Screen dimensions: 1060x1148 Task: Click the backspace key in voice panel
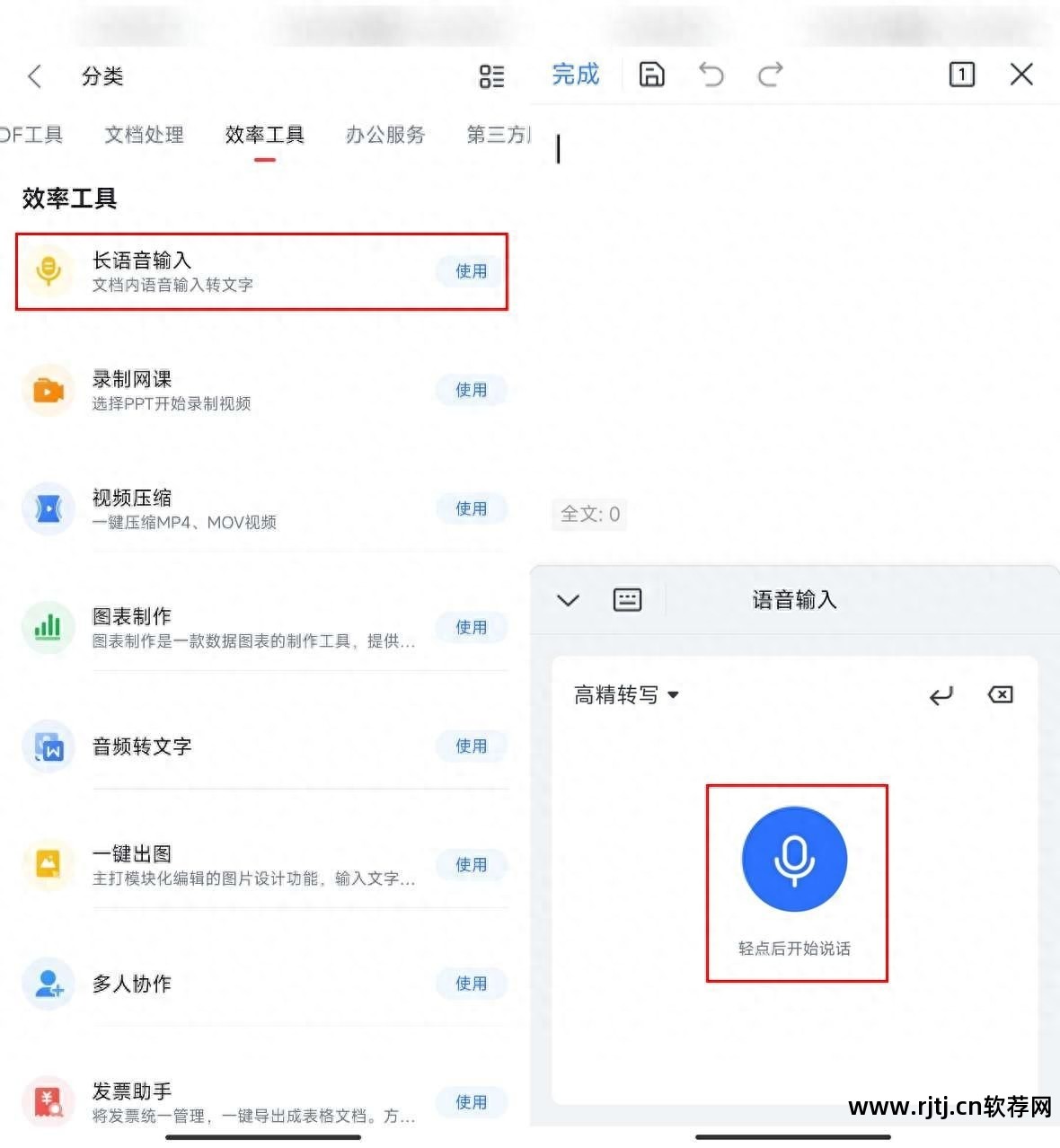click(1000, 694)
